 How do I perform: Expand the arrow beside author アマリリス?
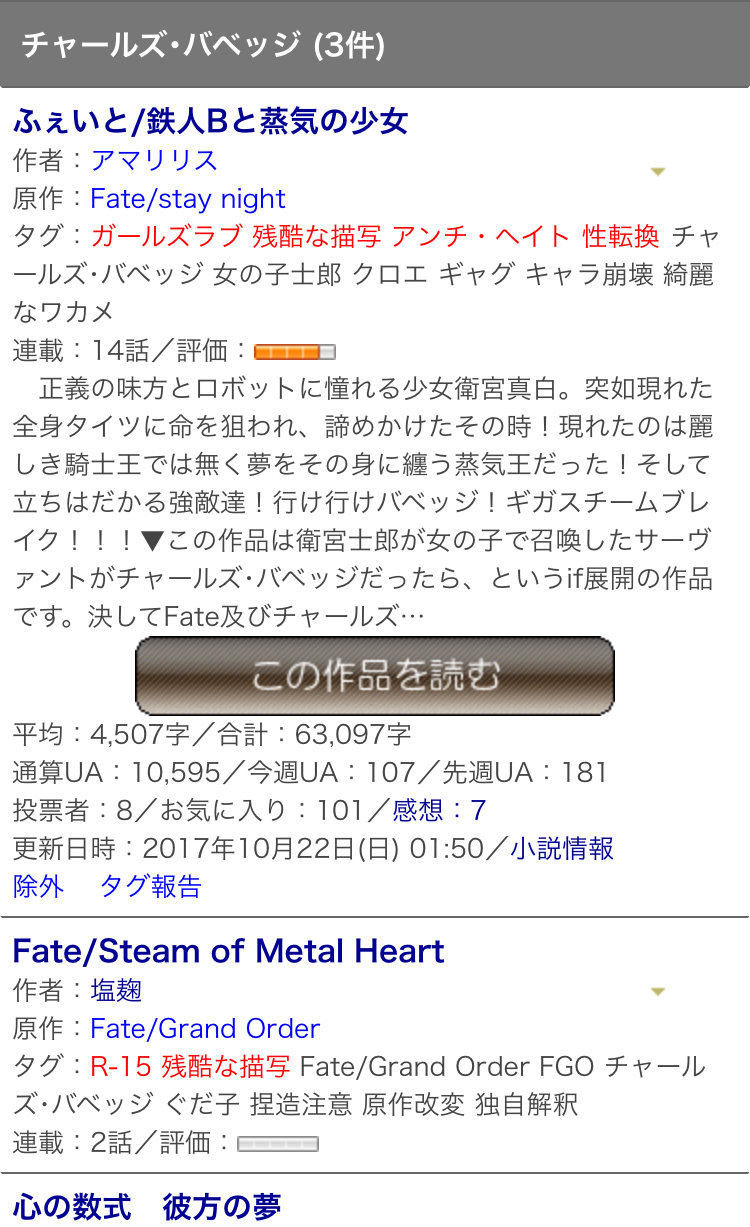point(657,172)
